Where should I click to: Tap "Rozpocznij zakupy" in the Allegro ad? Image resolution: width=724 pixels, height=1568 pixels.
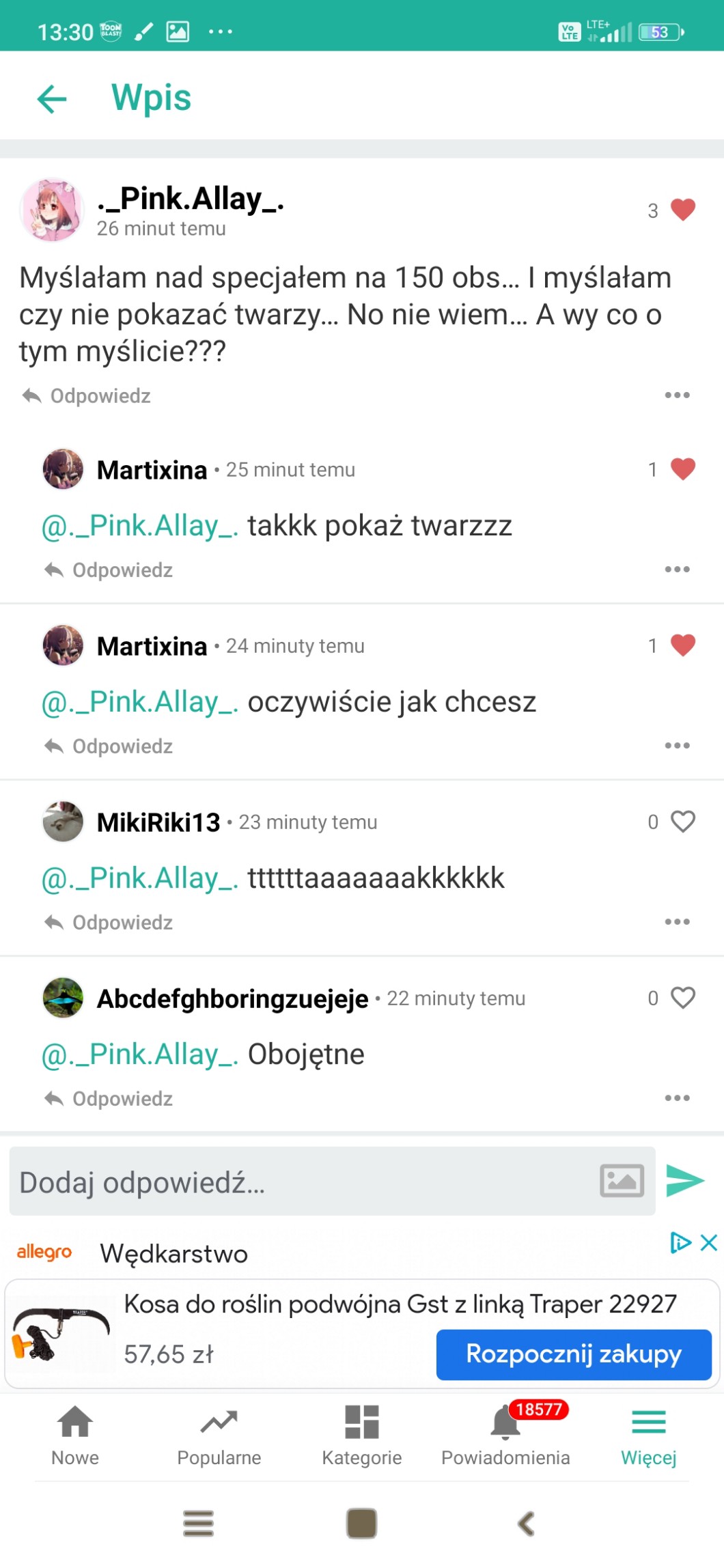point(574,1354)
